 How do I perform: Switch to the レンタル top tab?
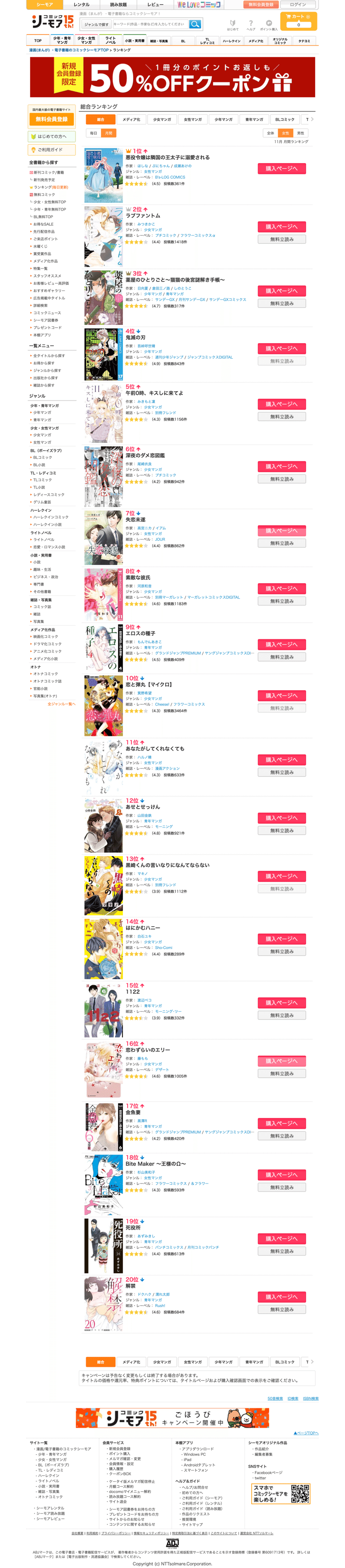(82, 4)
